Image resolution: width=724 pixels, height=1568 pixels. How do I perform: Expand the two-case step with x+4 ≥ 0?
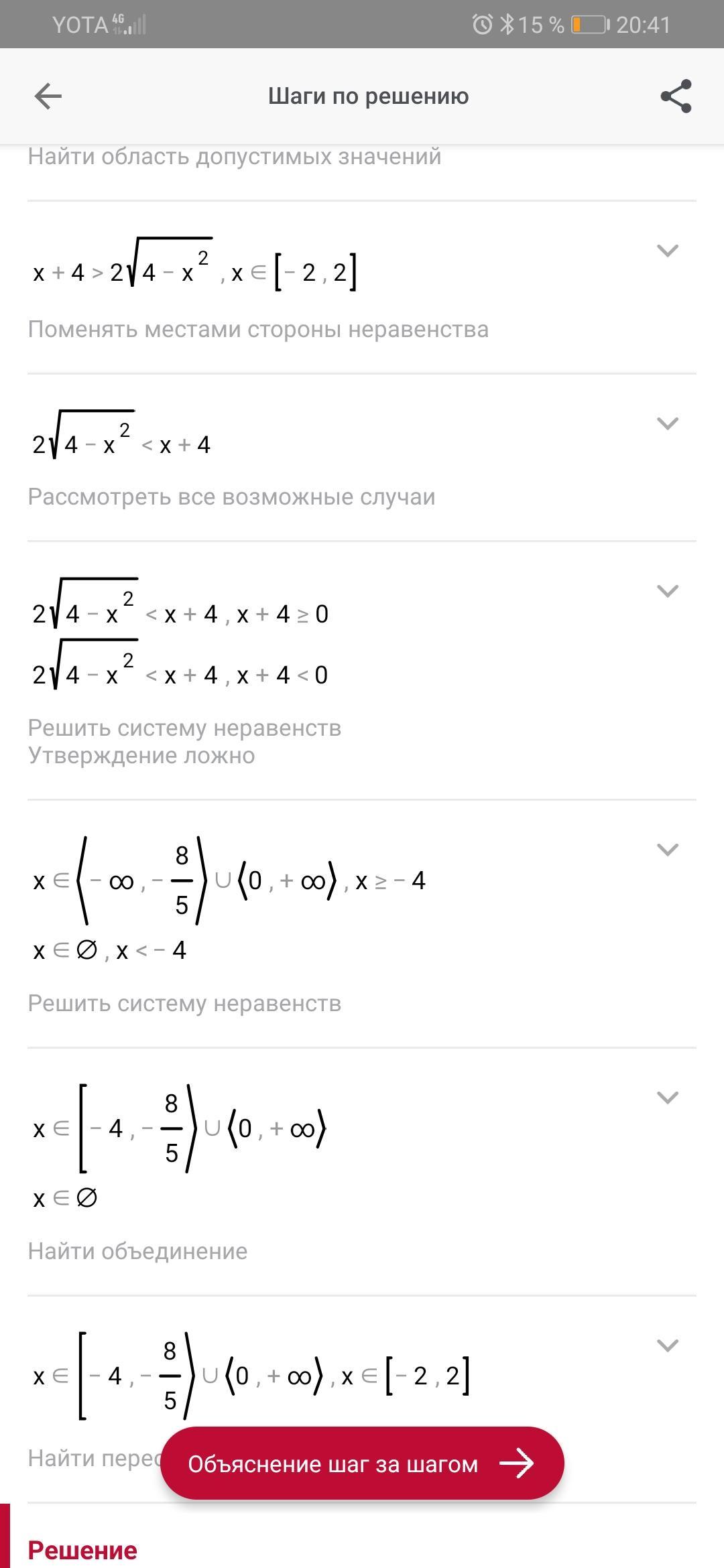[x=668, y=591]
